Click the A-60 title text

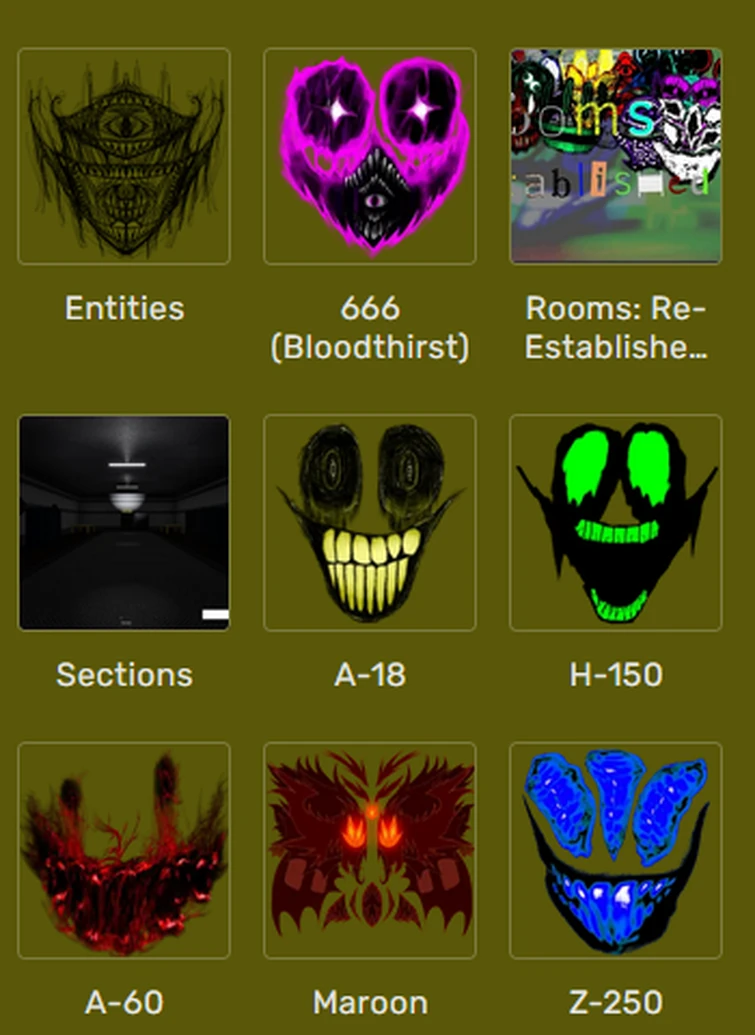coord(124,1000)
